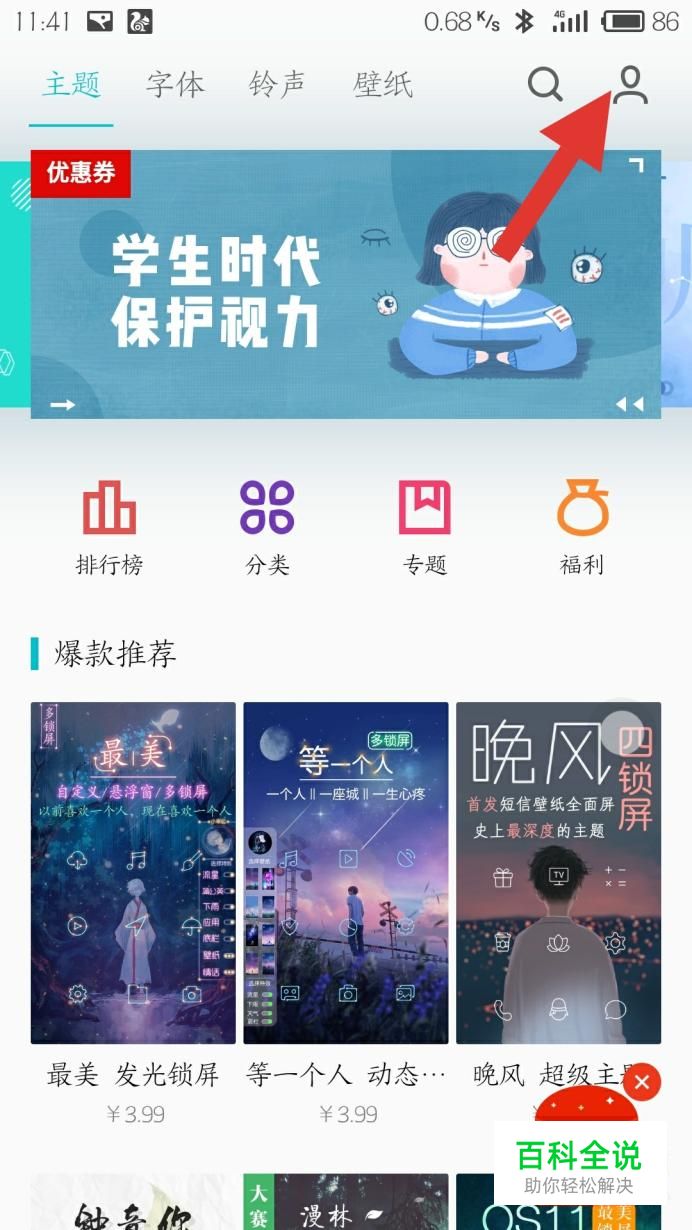Select the 主题 tab
This screenshot has width=692, height=1230.
coord(71,85)
